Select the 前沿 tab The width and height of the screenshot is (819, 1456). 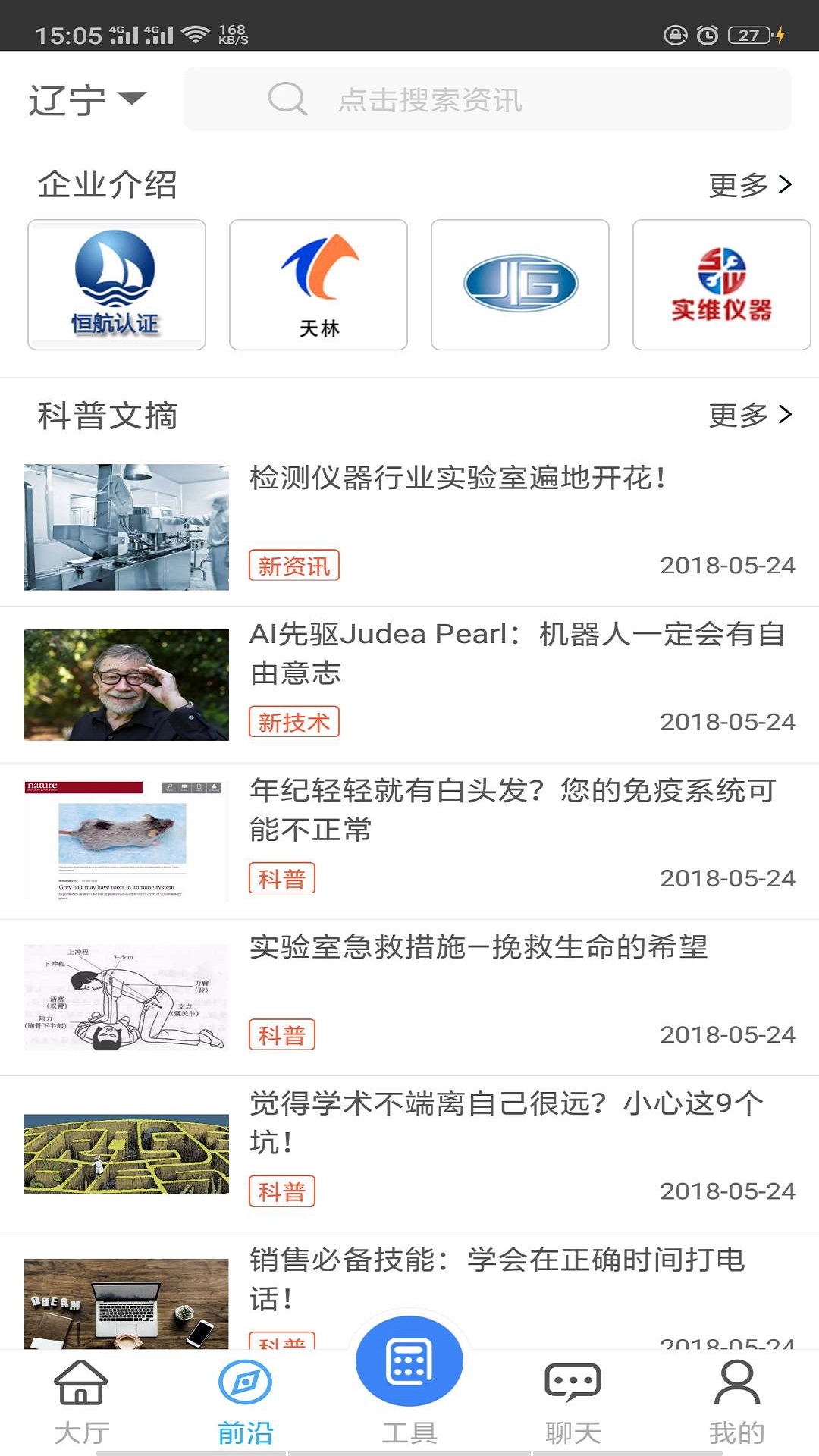pyautogui.click(x=245, y=1401)
